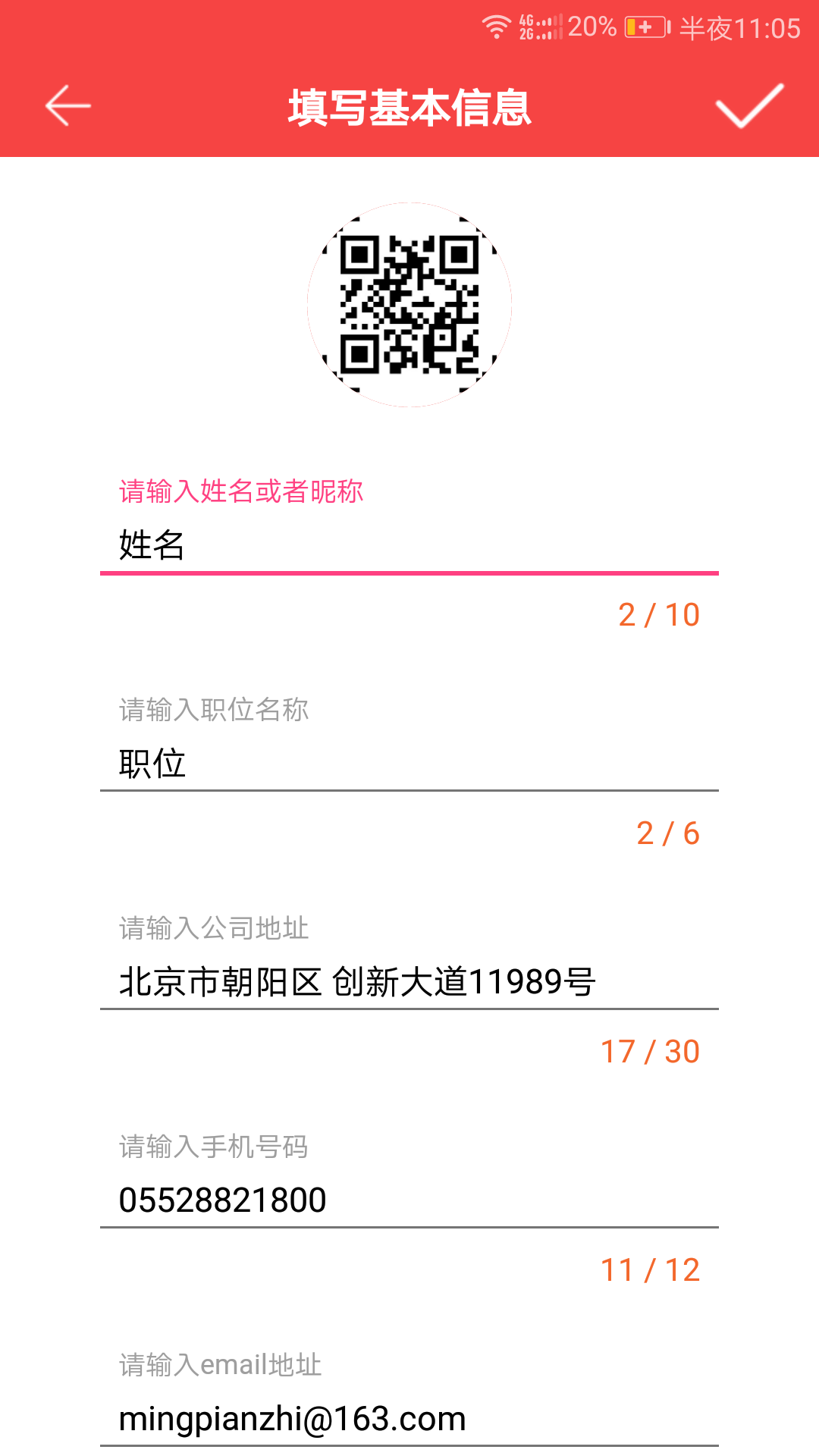Select the phone number field 05528821800
819x1456 pixels.
(x=409, y=1200)
